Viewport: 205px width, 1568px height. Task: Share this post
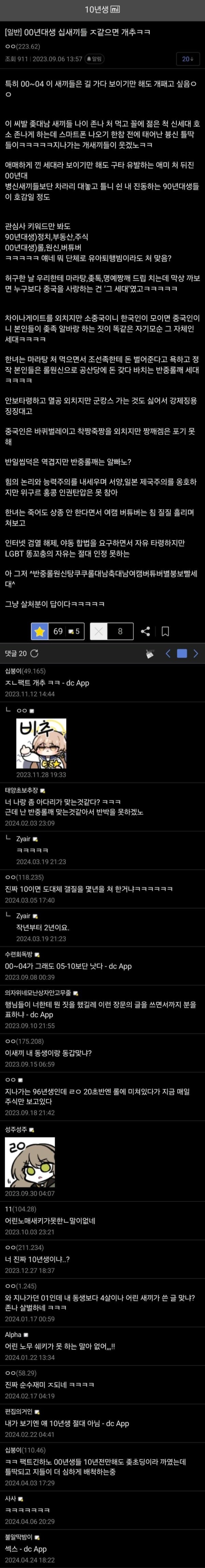point(146,631)
